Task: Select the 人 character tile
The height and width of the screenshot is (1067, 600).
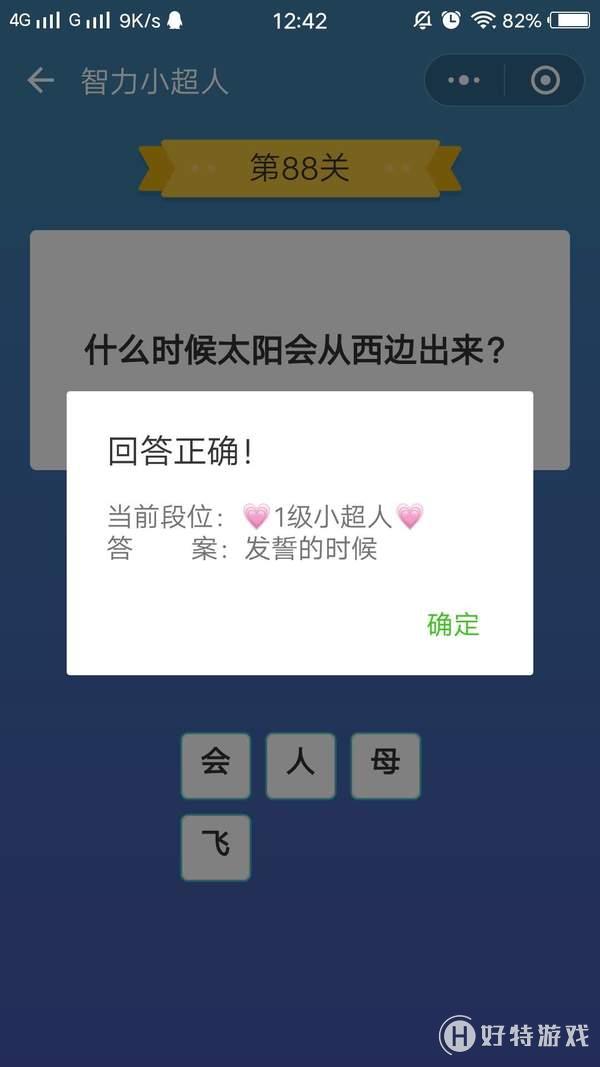Action: point(301,765)
